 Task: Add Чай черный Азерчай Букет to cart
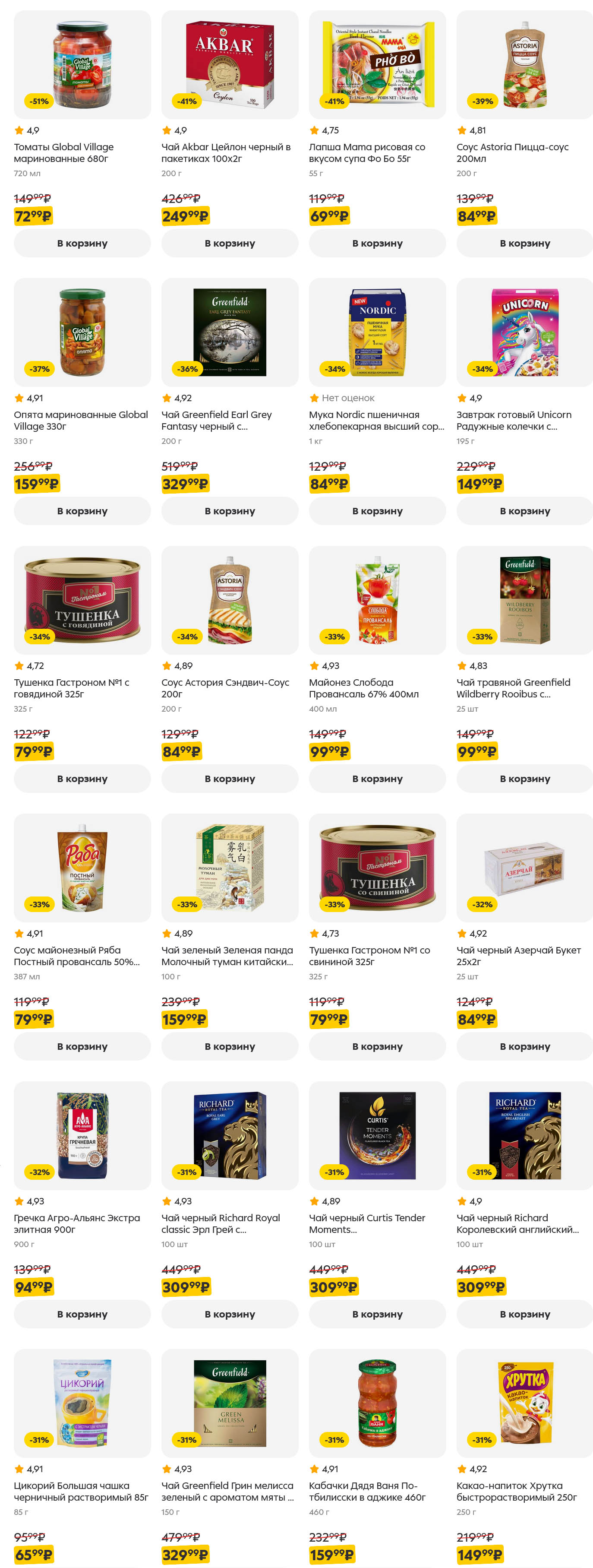click(524, 1047)
